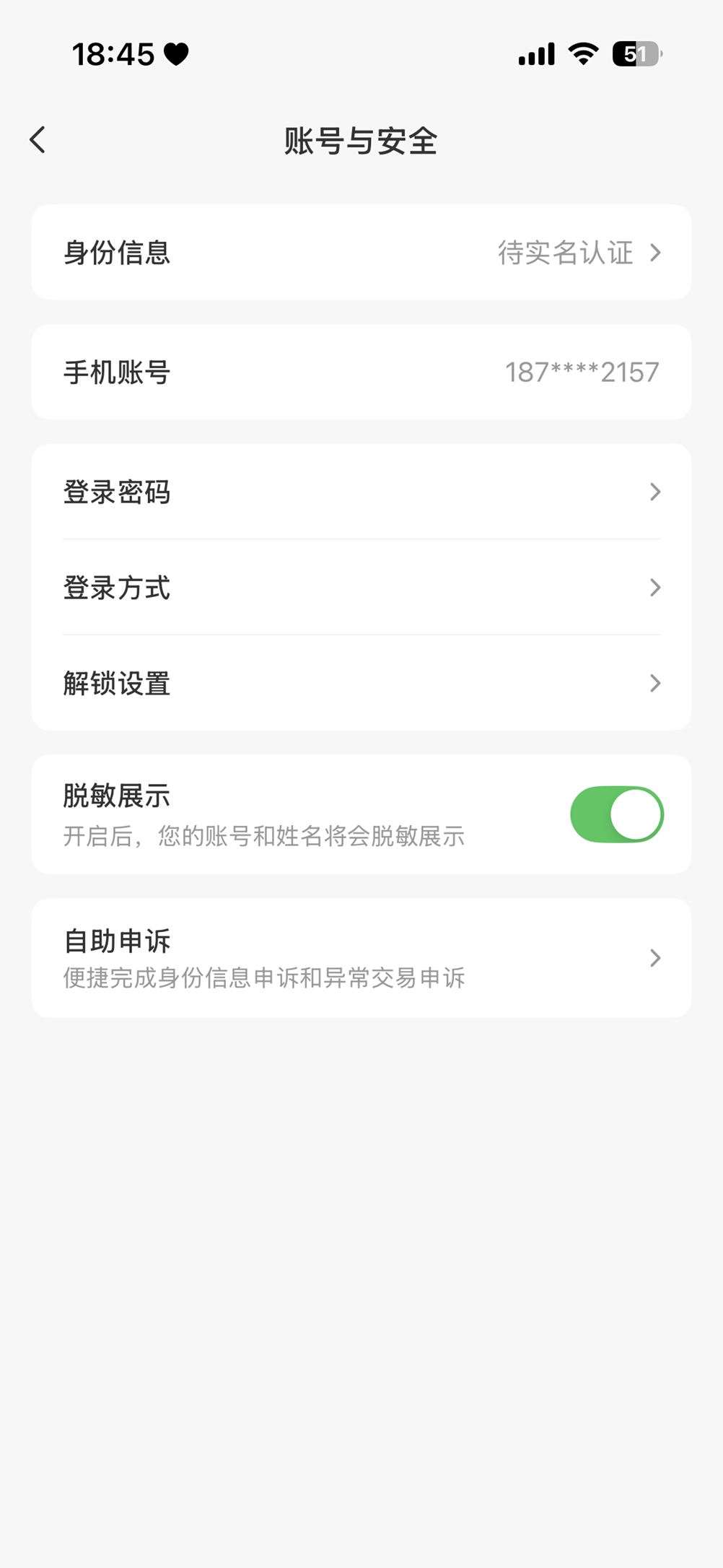This screenshot has height=1568, width=723.
Task: Open the self-appeal section labeled 自助申诉
Action: 118,941
